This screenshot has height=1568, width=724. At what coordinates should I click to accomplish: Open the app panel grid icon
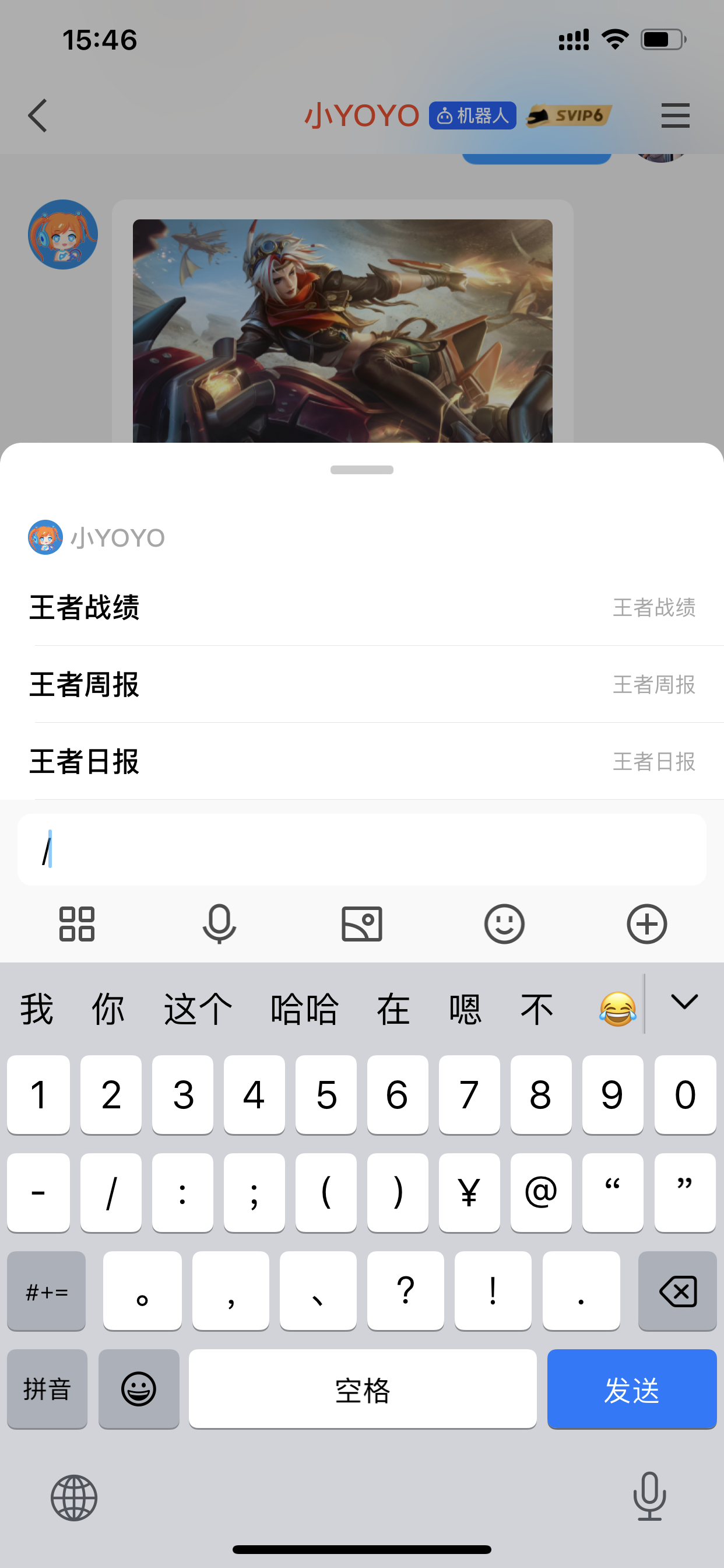77,924
